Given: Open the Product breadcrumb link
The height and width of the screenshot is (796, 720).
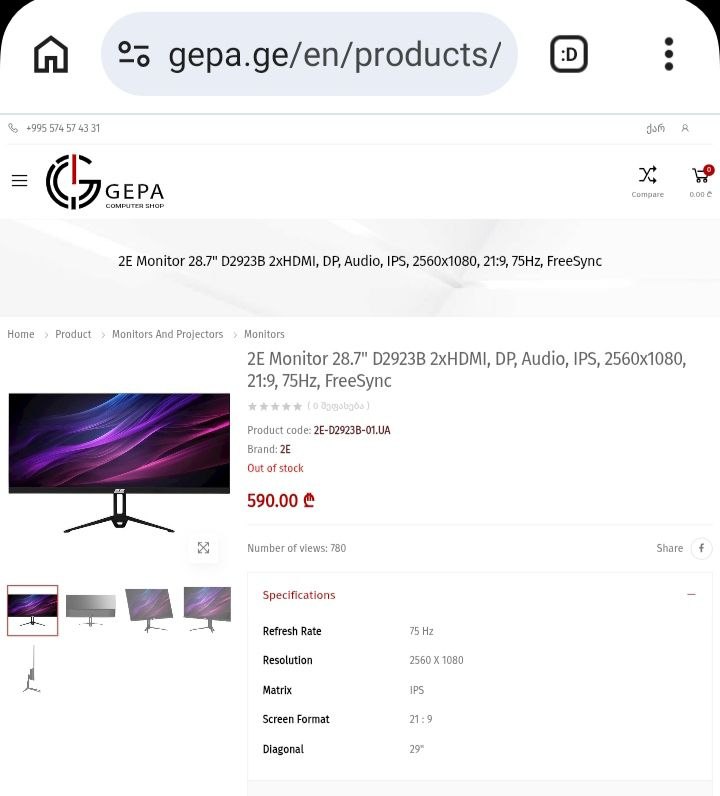Looking at the screenshot, I should [x=73, y=334].
